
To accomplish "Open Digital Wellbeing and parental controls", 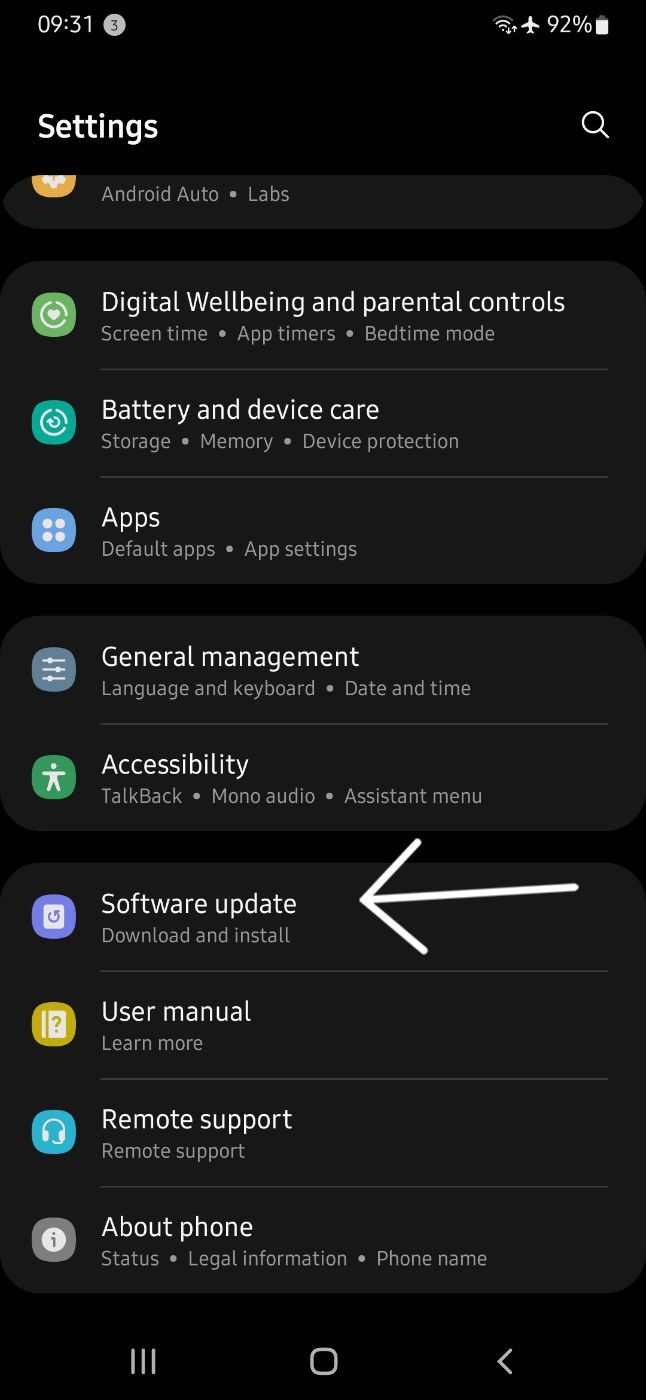I will pyautogui.click(x=323, y=316).
